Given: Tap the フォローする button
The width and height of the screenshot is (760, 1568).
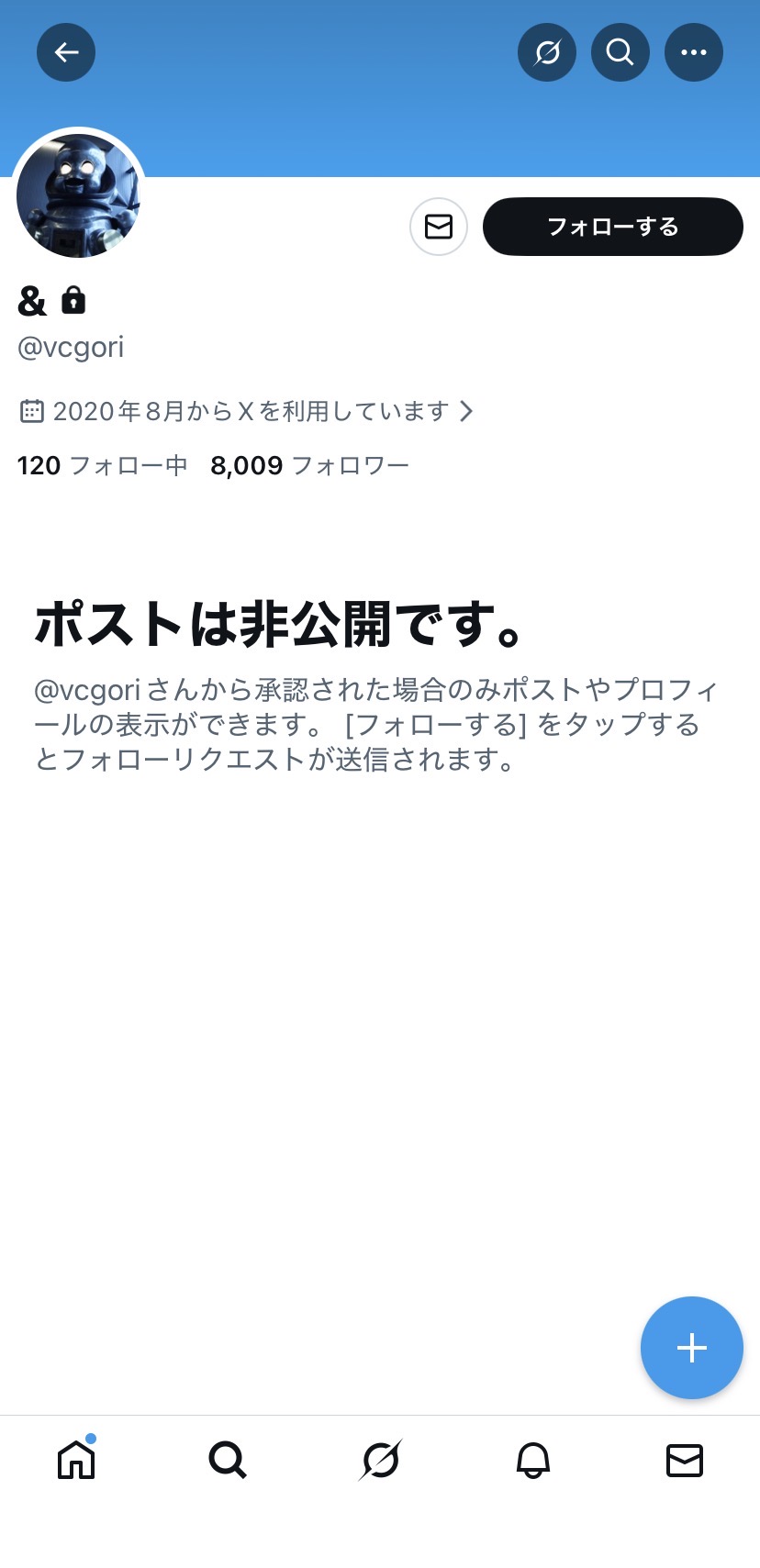Looking at the screenshot, I should tap(612, 227).
